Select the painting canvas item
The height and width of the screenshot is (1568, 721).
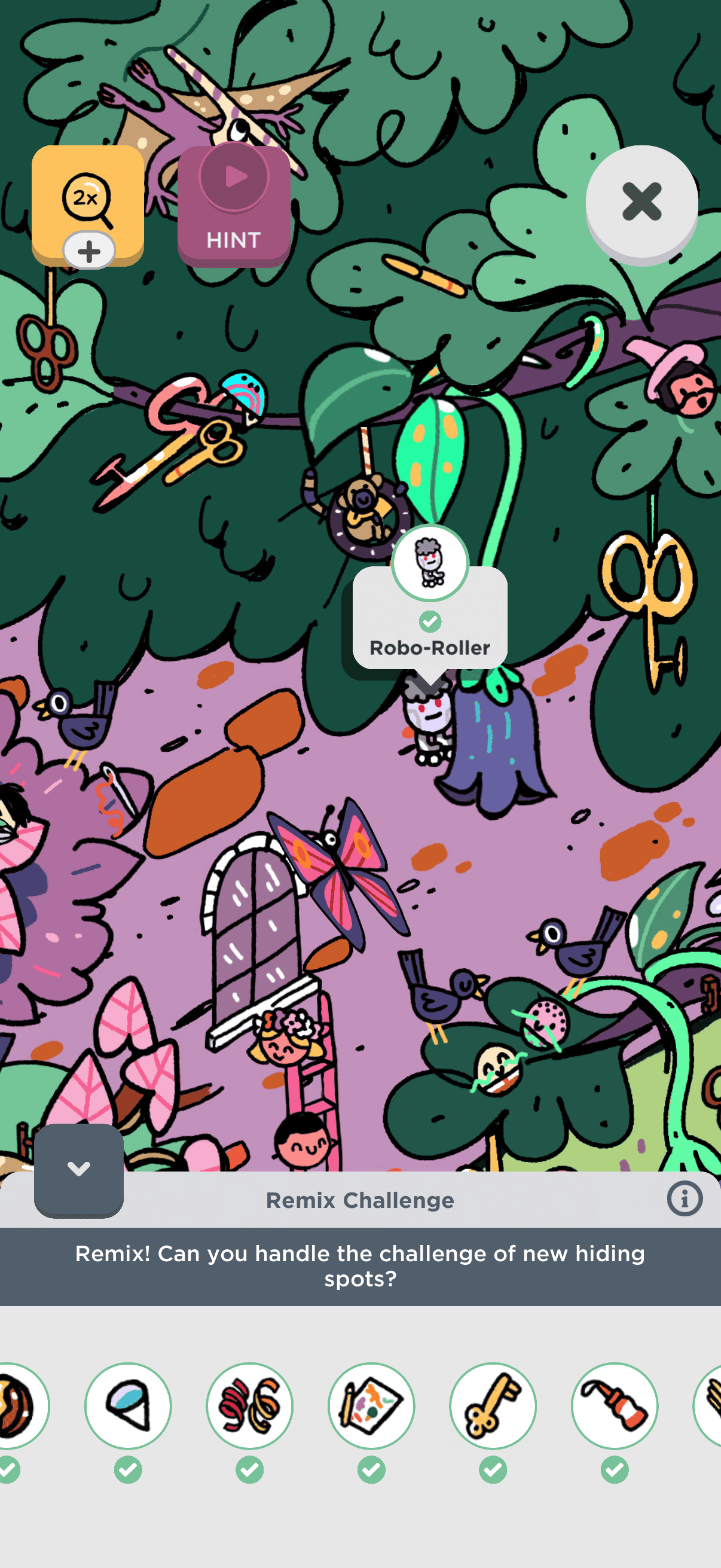tap(371, 1405)
